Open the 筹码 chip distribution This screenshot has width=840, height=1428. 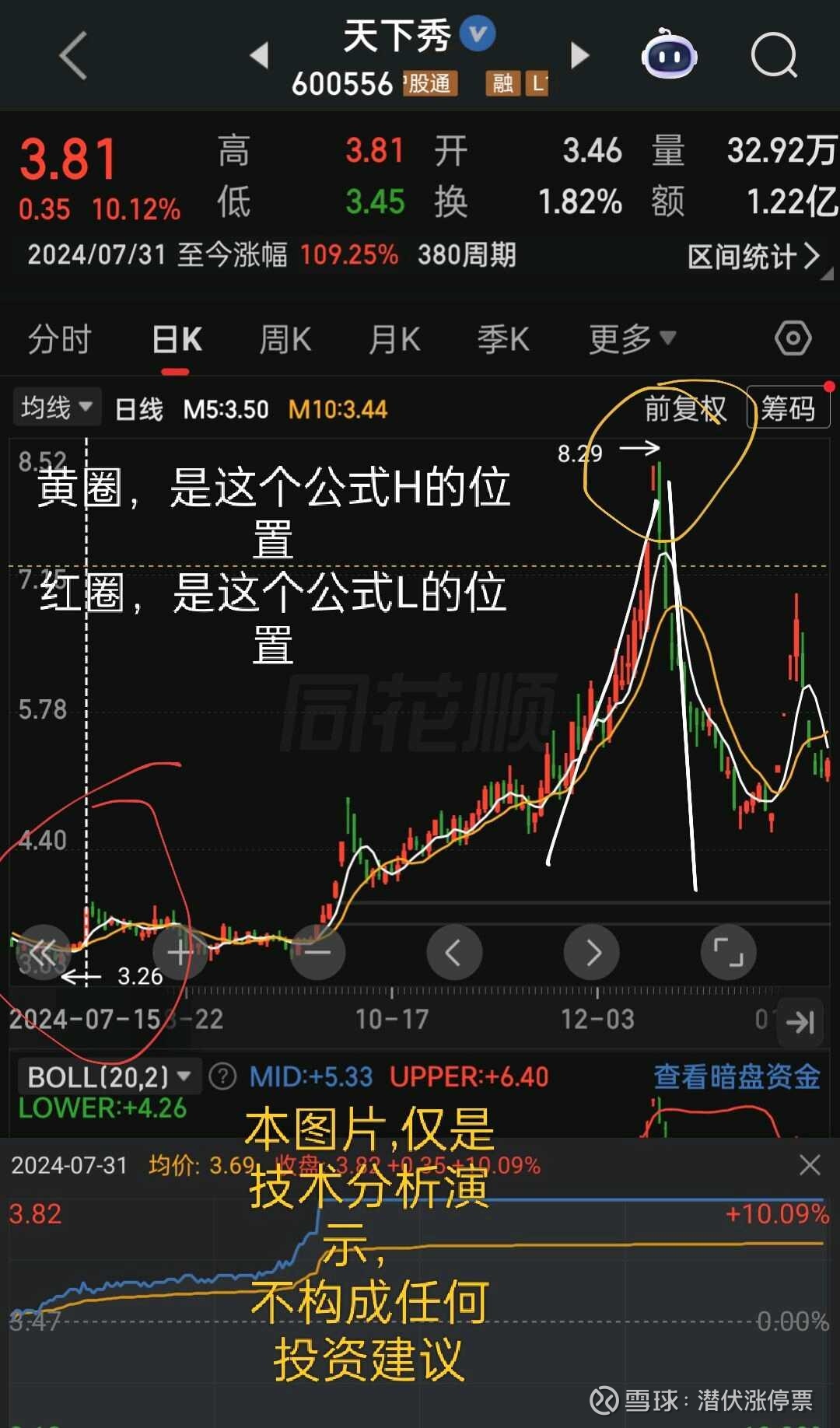pos(788,408)
